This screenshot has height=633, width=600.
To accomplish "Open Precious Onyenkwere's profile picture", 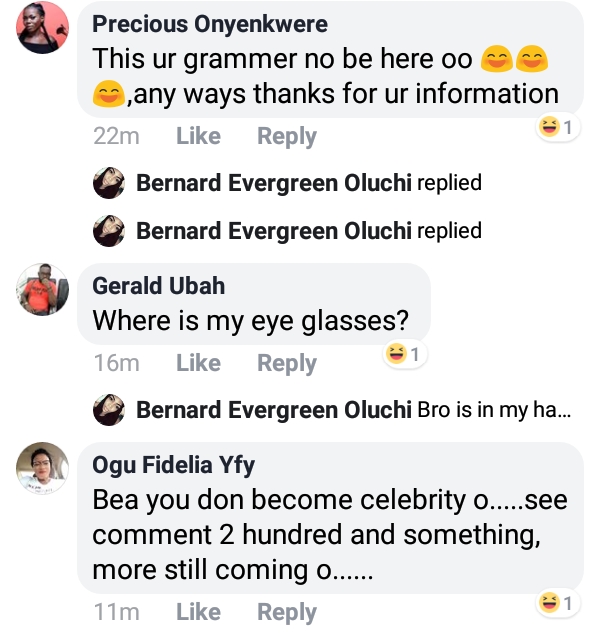I will pyautogui.click(x=43, y=27).
